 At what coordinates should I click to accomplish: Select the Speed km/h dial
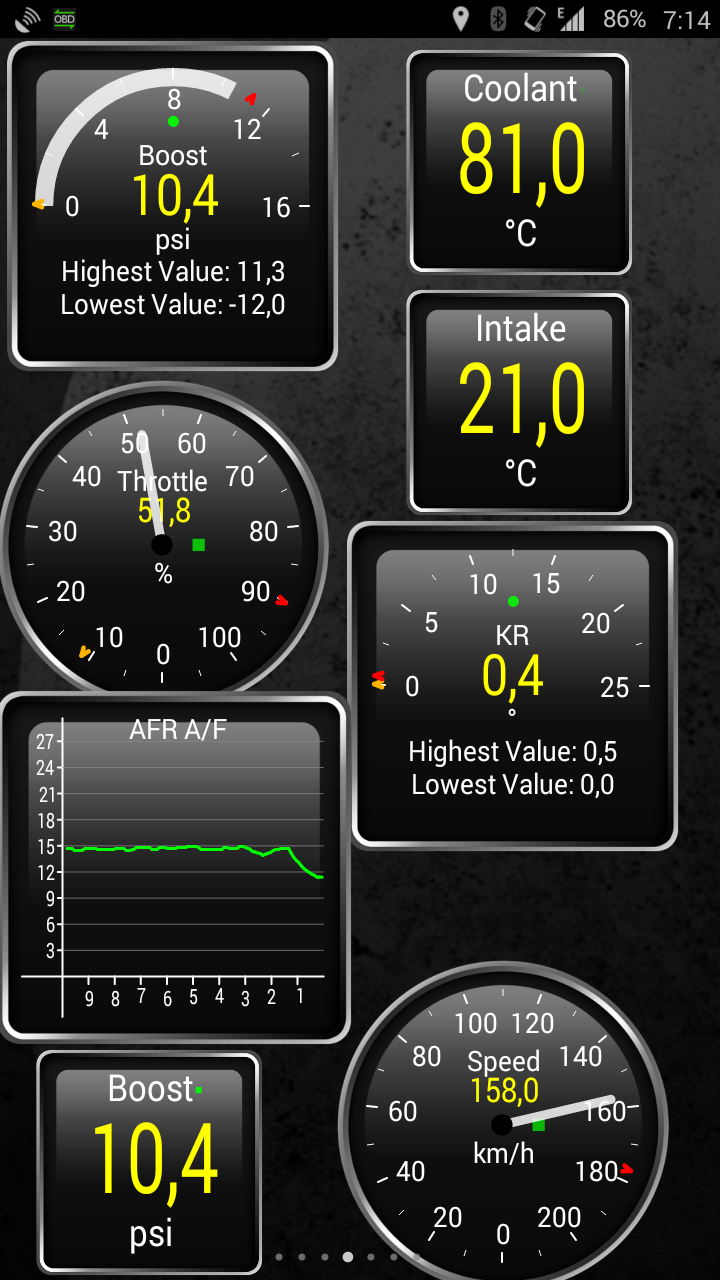502,1120
